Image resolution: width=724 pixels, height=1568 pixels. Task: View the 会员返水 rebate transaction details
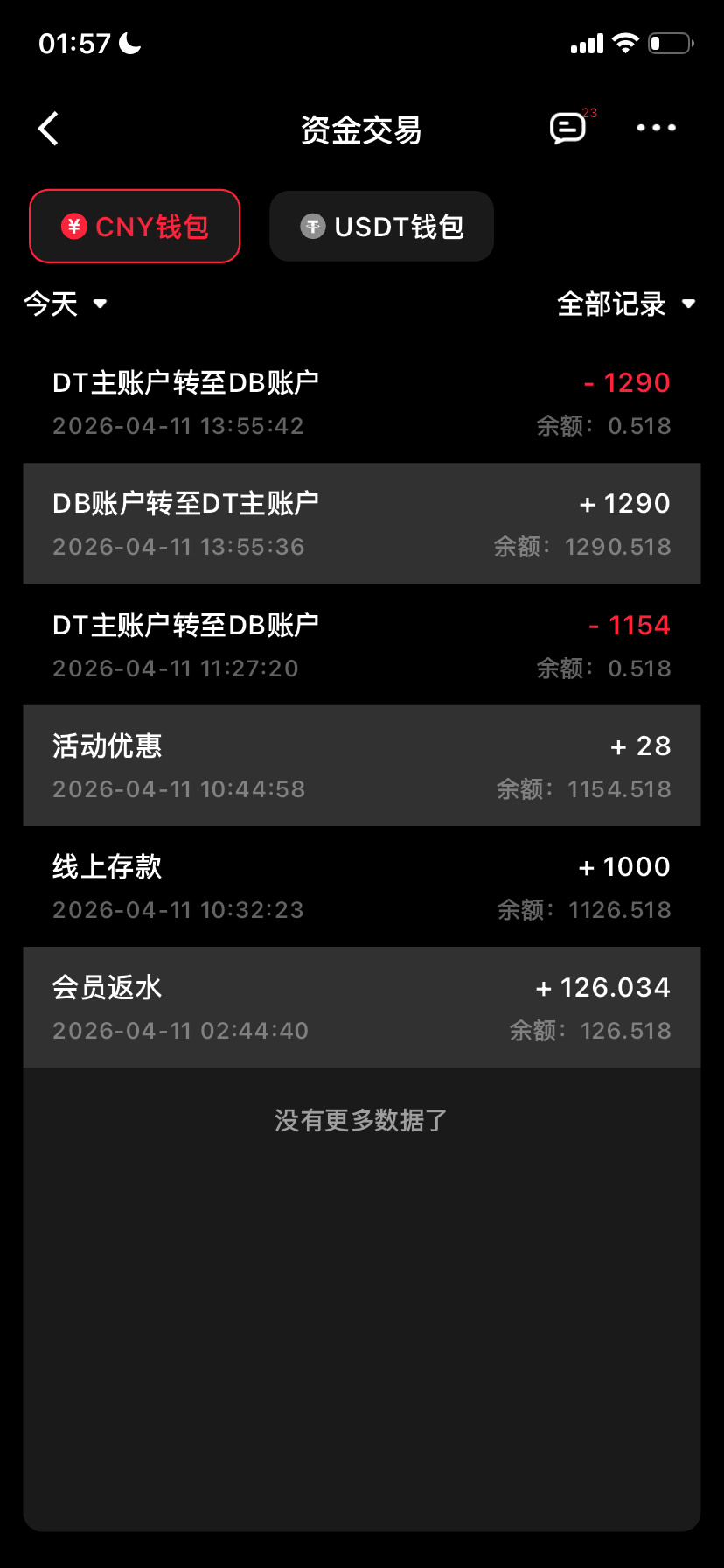(362, 1006)
